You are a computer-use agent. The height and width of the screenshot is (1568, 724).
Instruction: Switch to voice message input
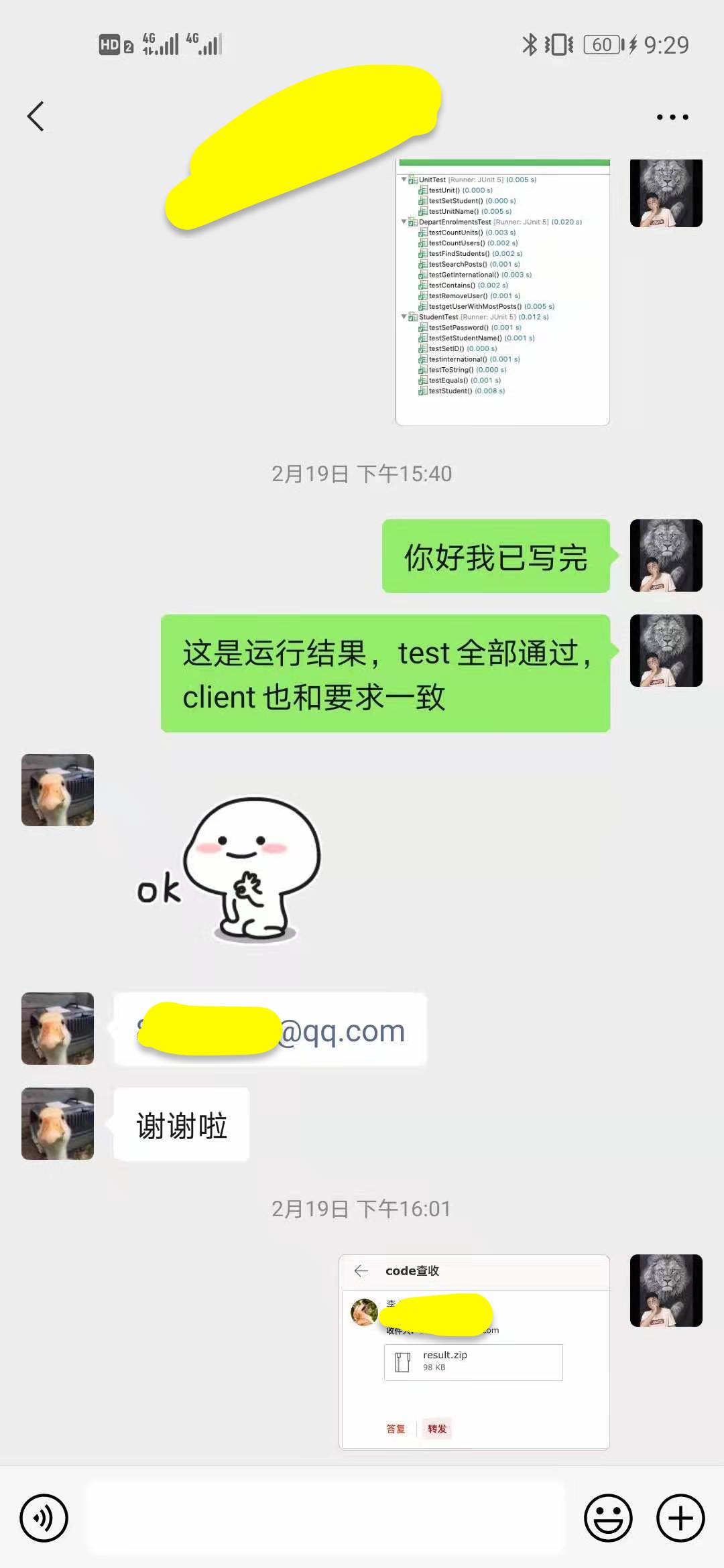coord(44,1518)
